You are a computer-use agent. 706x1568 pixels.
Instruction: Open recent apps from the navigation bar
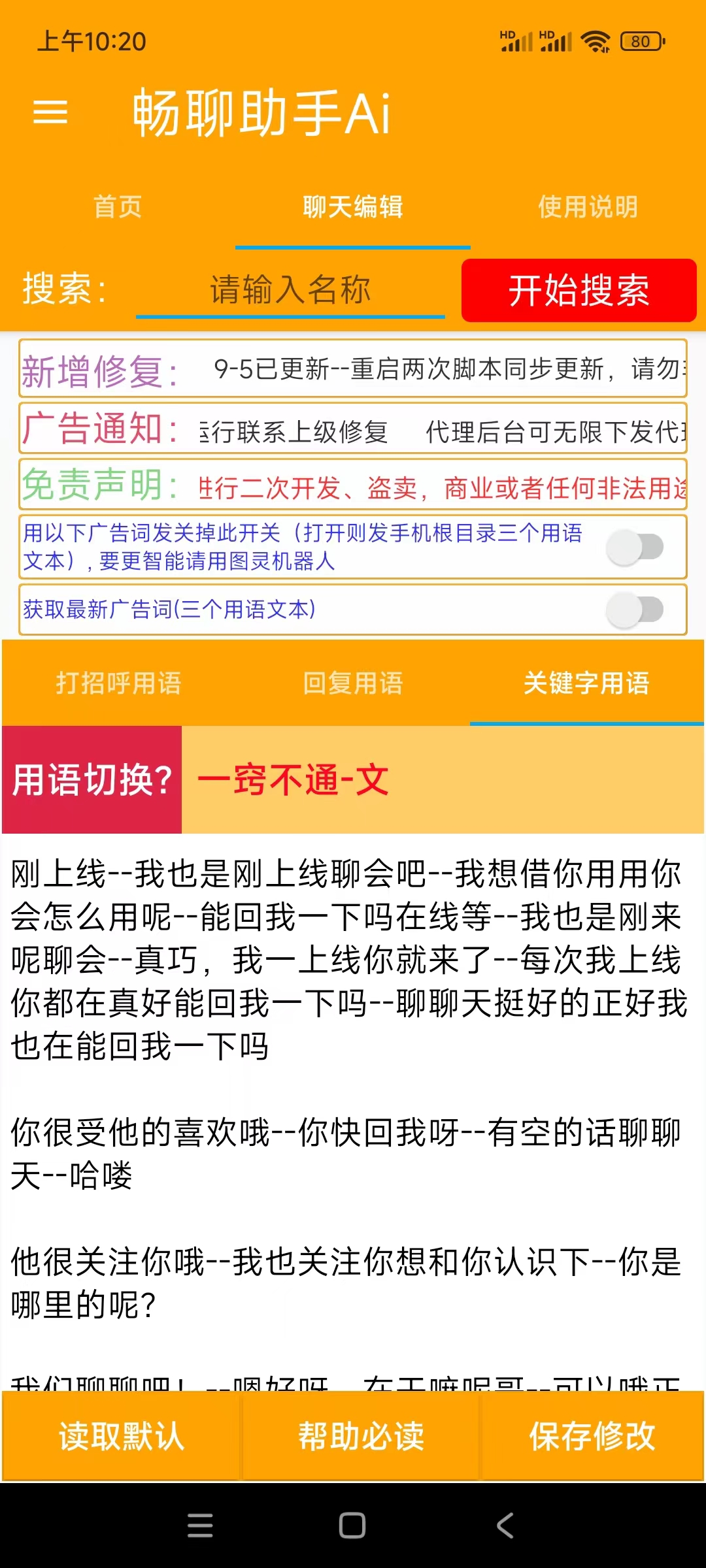click(200, 1526)
